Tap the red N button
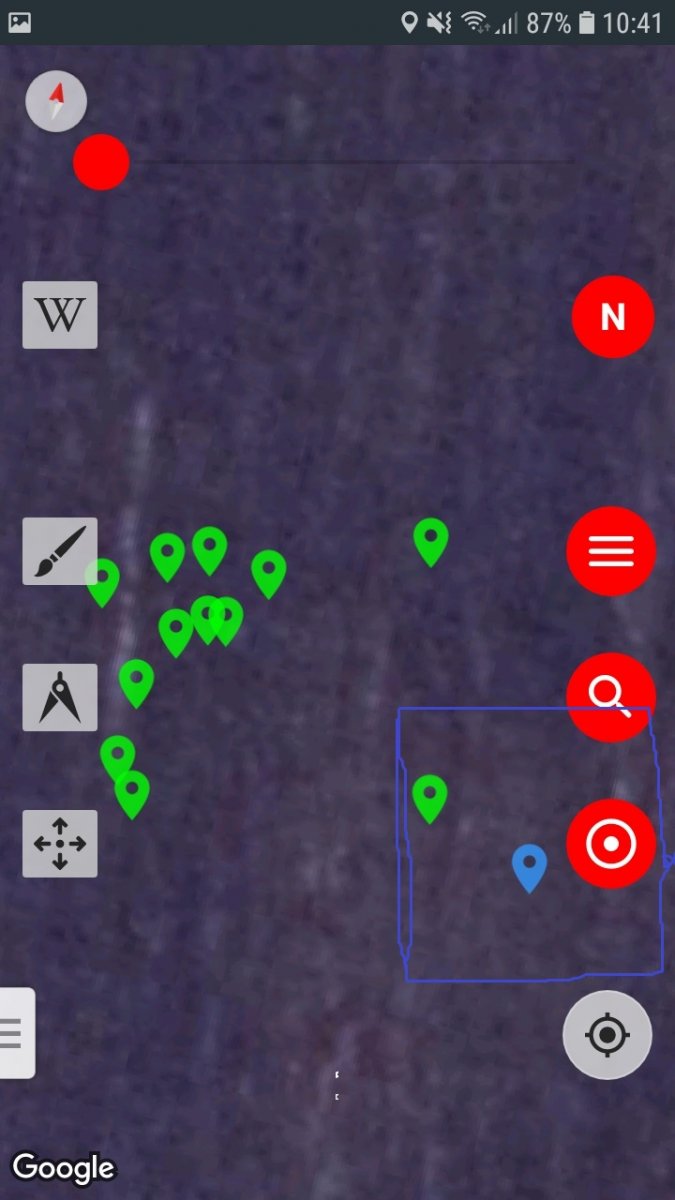The image size is (675, 1200). click(612, 317)
